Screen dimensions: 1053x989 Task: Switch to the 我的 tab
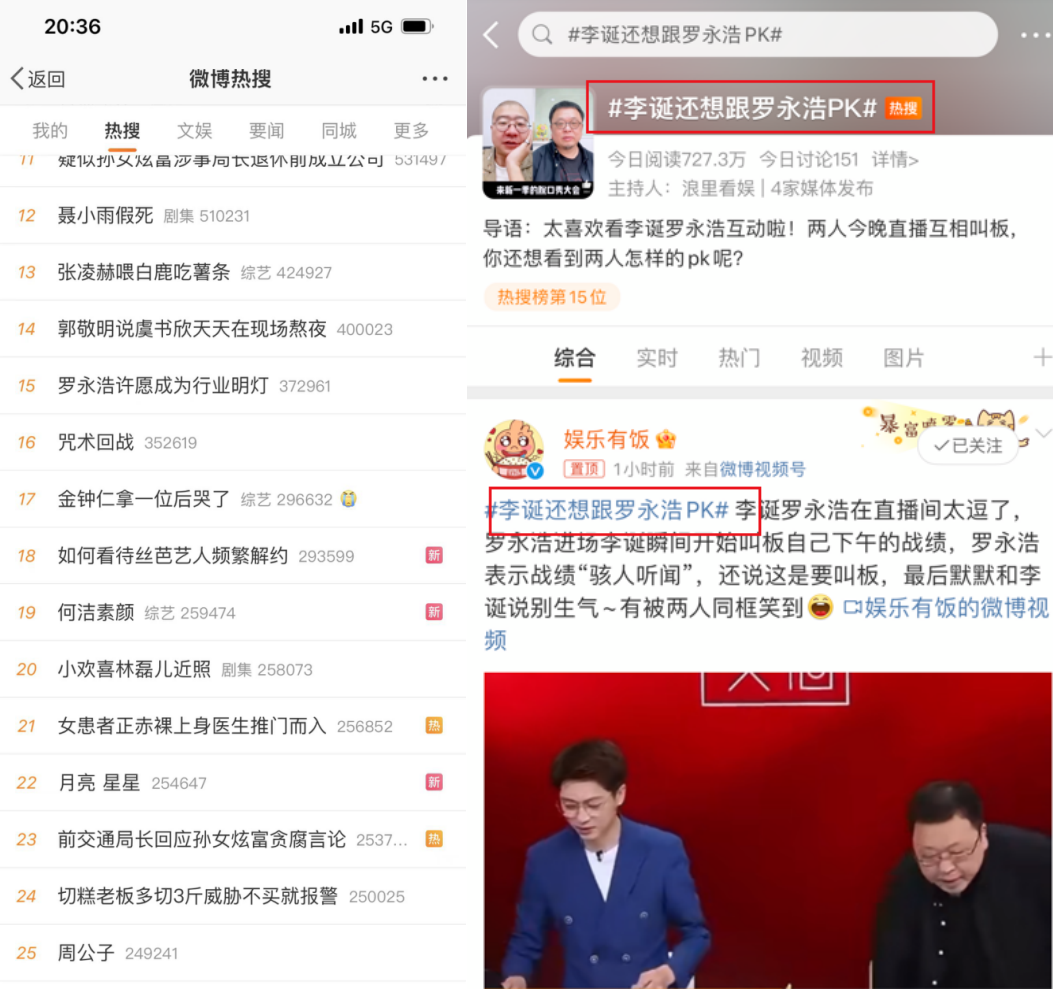[x=50, y=131]
